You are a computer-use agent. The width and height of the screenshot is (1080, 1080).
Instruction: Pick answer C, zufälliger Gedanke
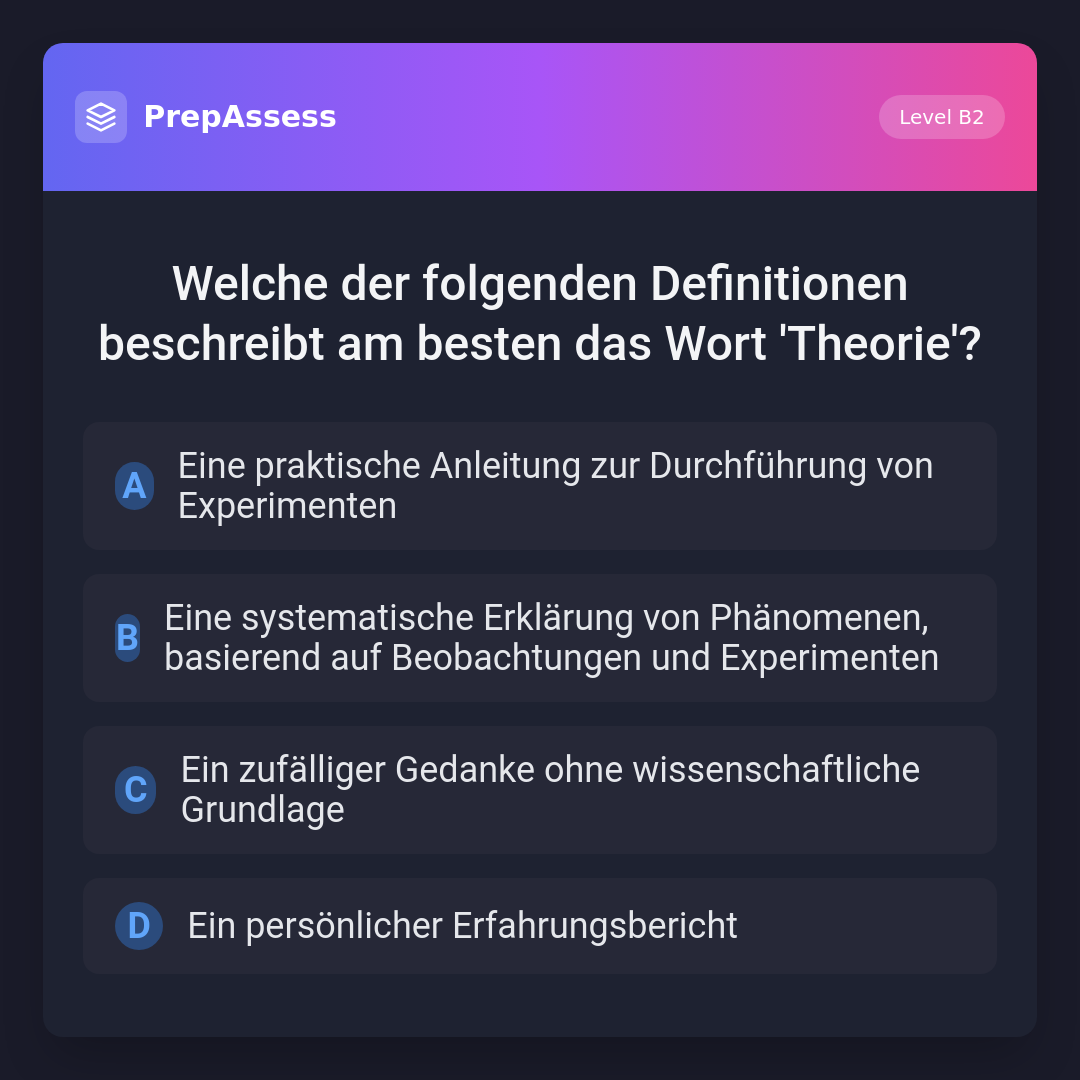pyautogui.click(x=540, y=790)
